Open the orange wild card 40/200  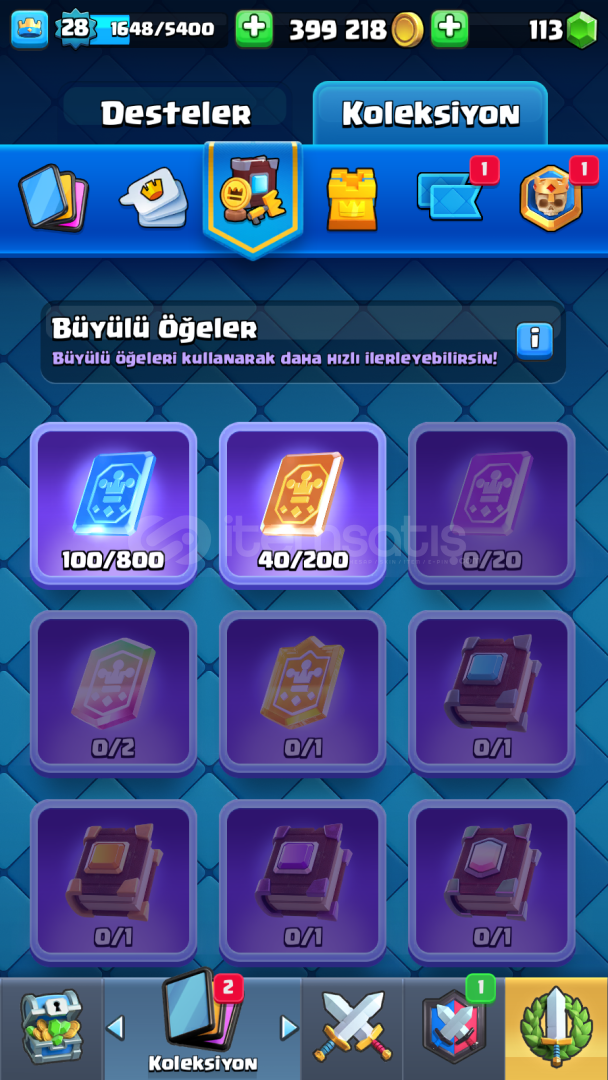tap(302, 504)
